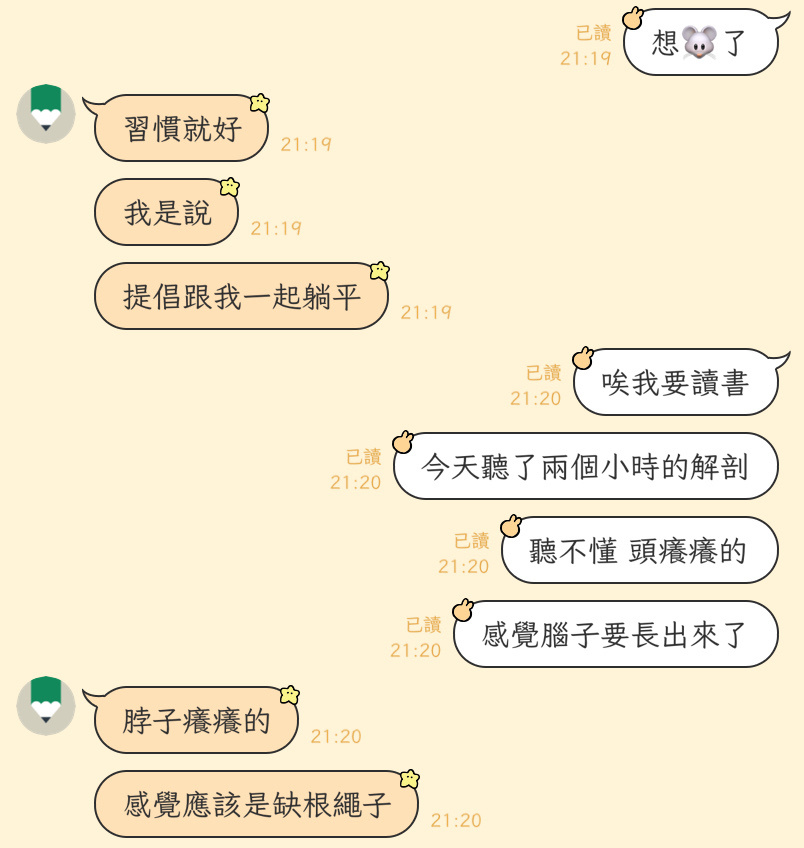
Task: Open sender's profile picture beside 習慣就好
Action: [46, 113]
